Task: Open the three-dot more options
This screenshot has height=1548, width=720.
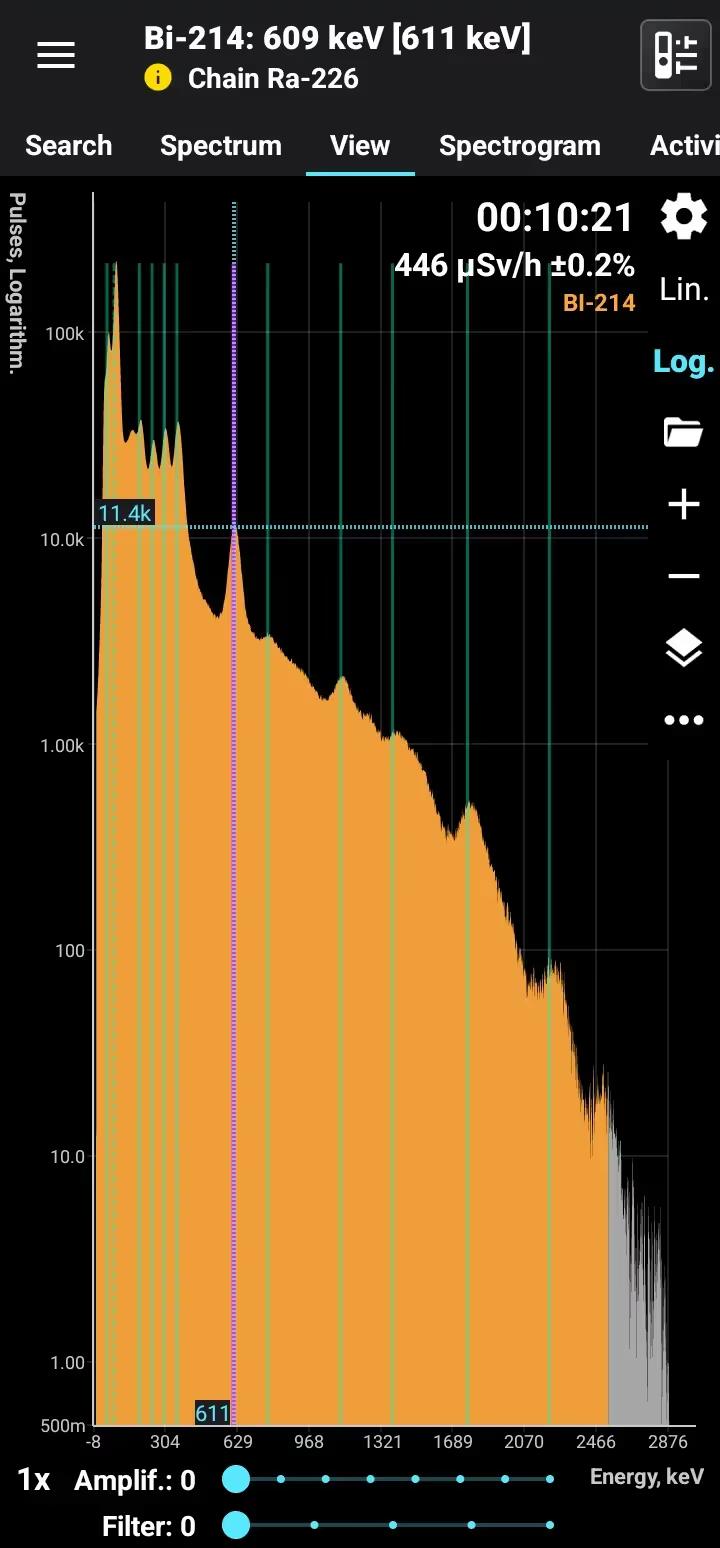Action: 684,720
